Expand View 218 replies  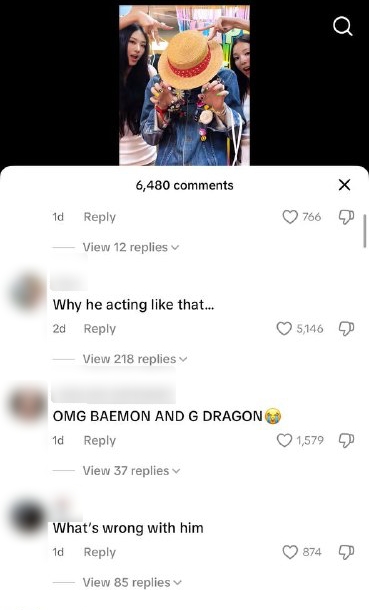click(135, 359)
